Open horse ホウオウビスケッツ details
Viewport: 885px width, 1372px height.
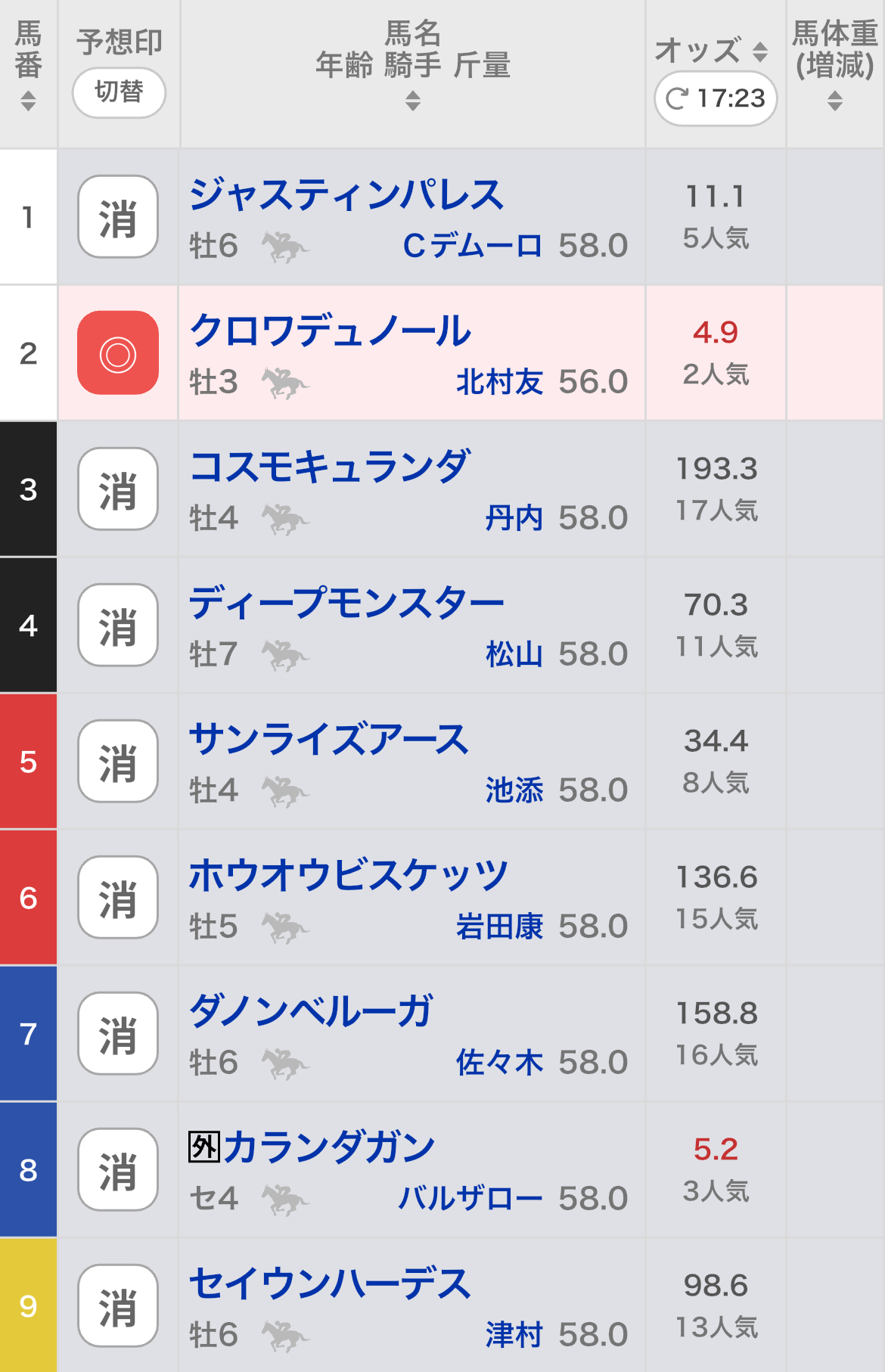point(348,875)
